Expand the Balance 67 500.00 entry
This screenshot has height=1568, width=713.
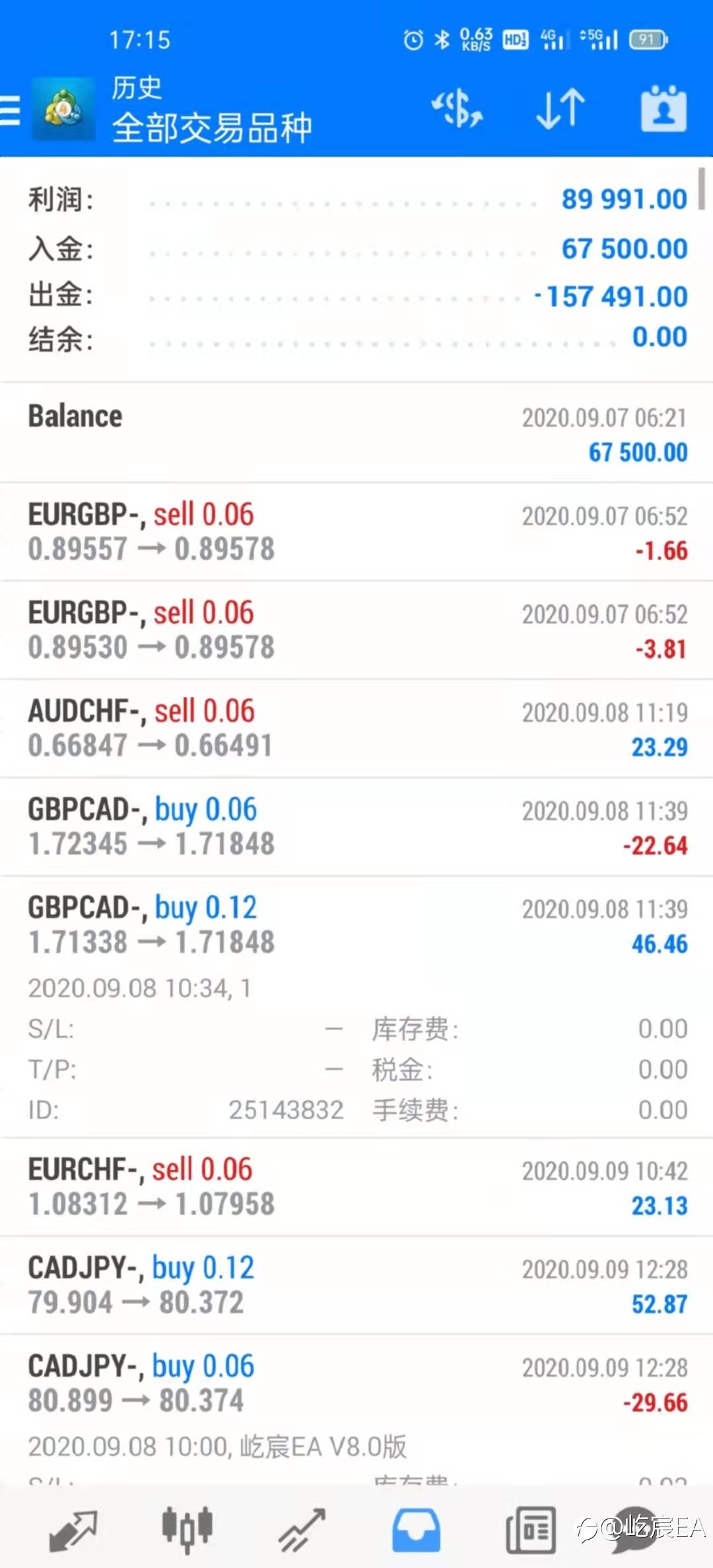coord(356,434)
